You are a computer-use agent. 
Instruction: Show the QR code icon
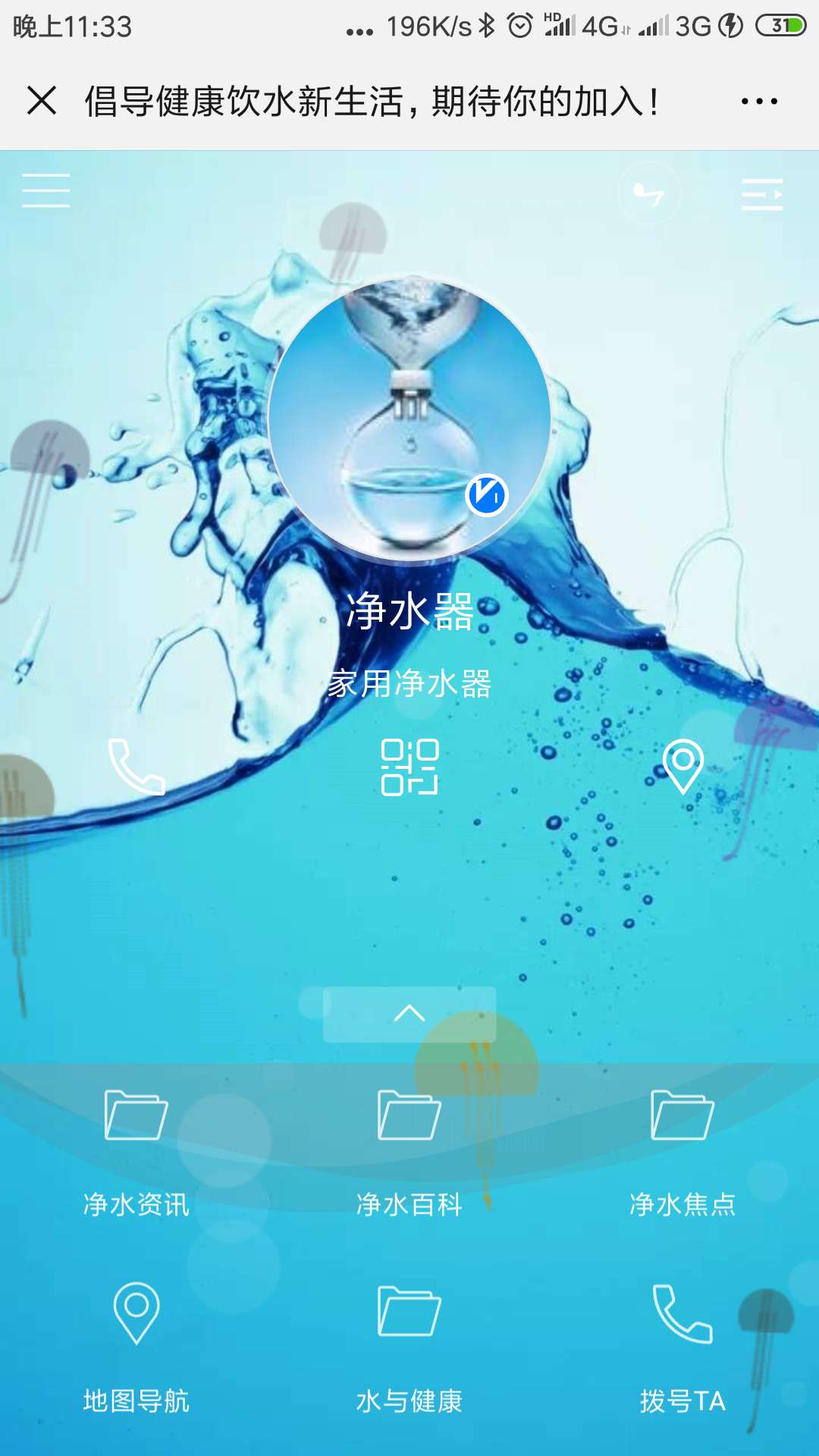(x=409, y=767)
